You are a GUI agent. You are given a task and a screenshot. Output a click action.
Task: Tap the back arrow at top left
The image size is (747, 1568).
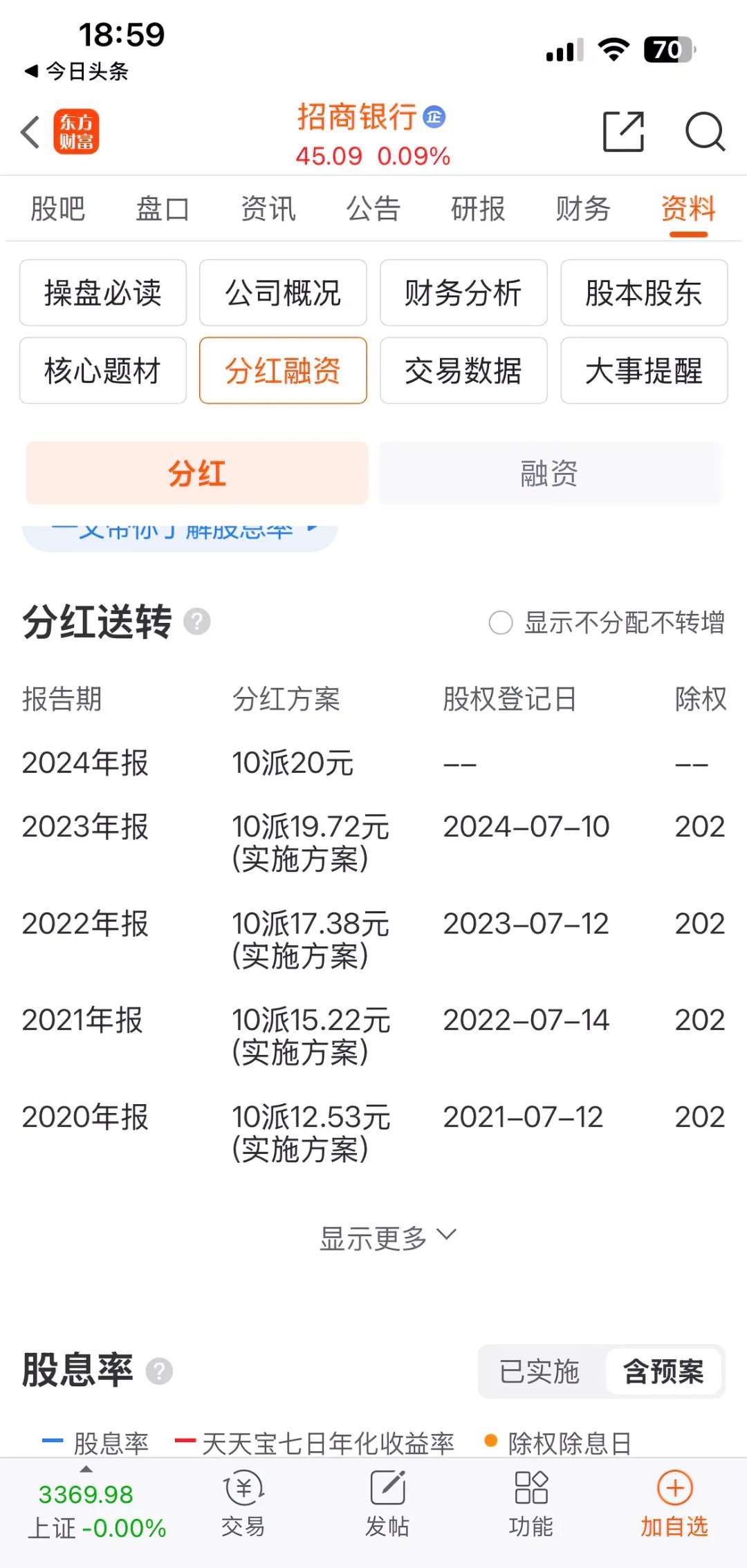(29, 133)
